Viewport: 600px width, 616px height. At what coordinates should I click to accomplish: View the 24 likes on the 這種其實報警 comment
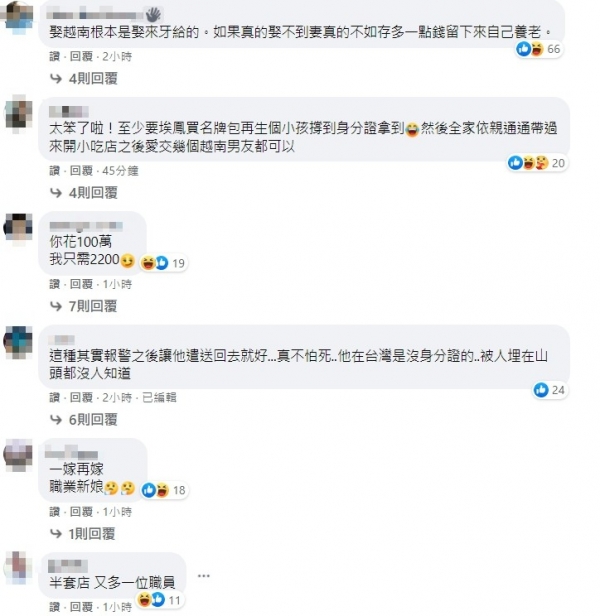[x=550, y=389]
